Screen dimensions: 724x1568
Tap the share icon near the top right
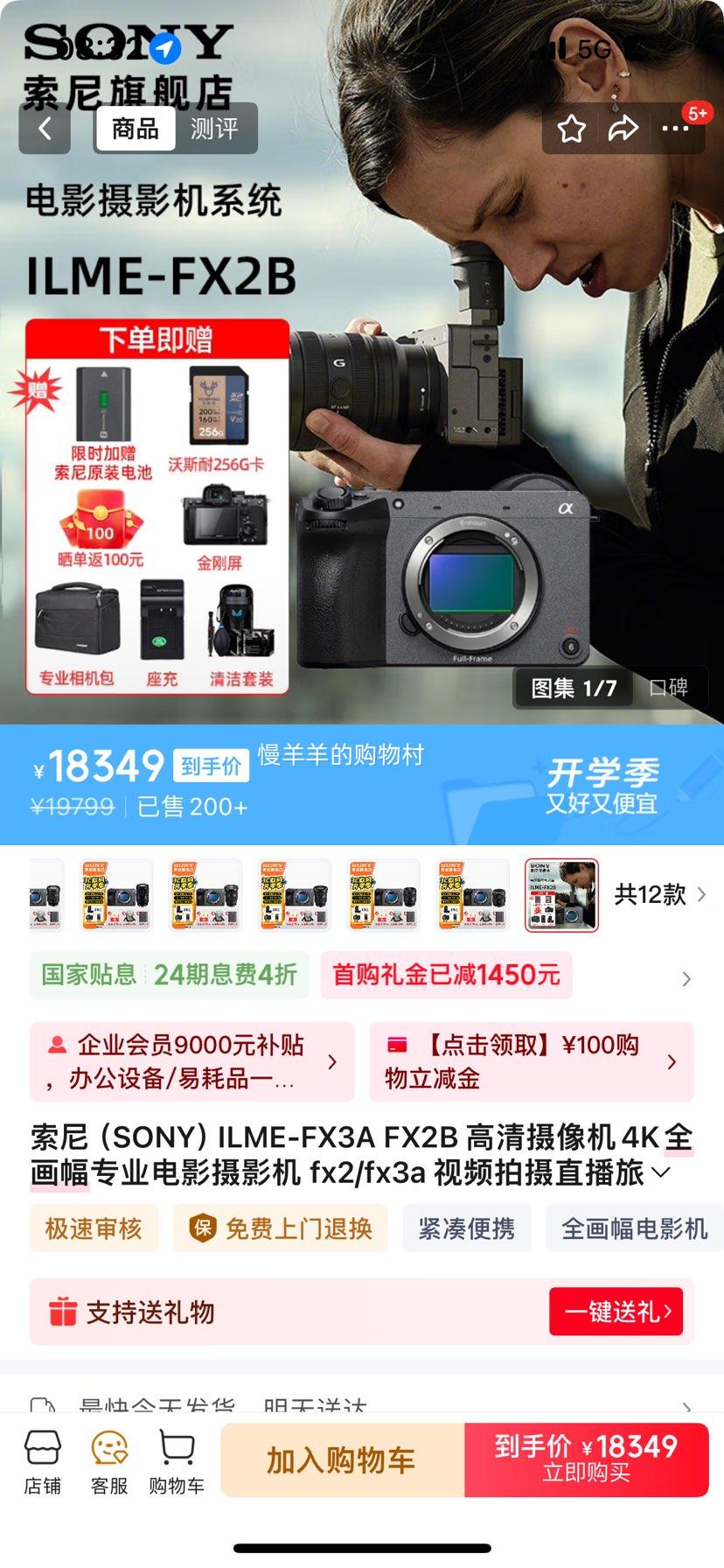coord(623,128)
